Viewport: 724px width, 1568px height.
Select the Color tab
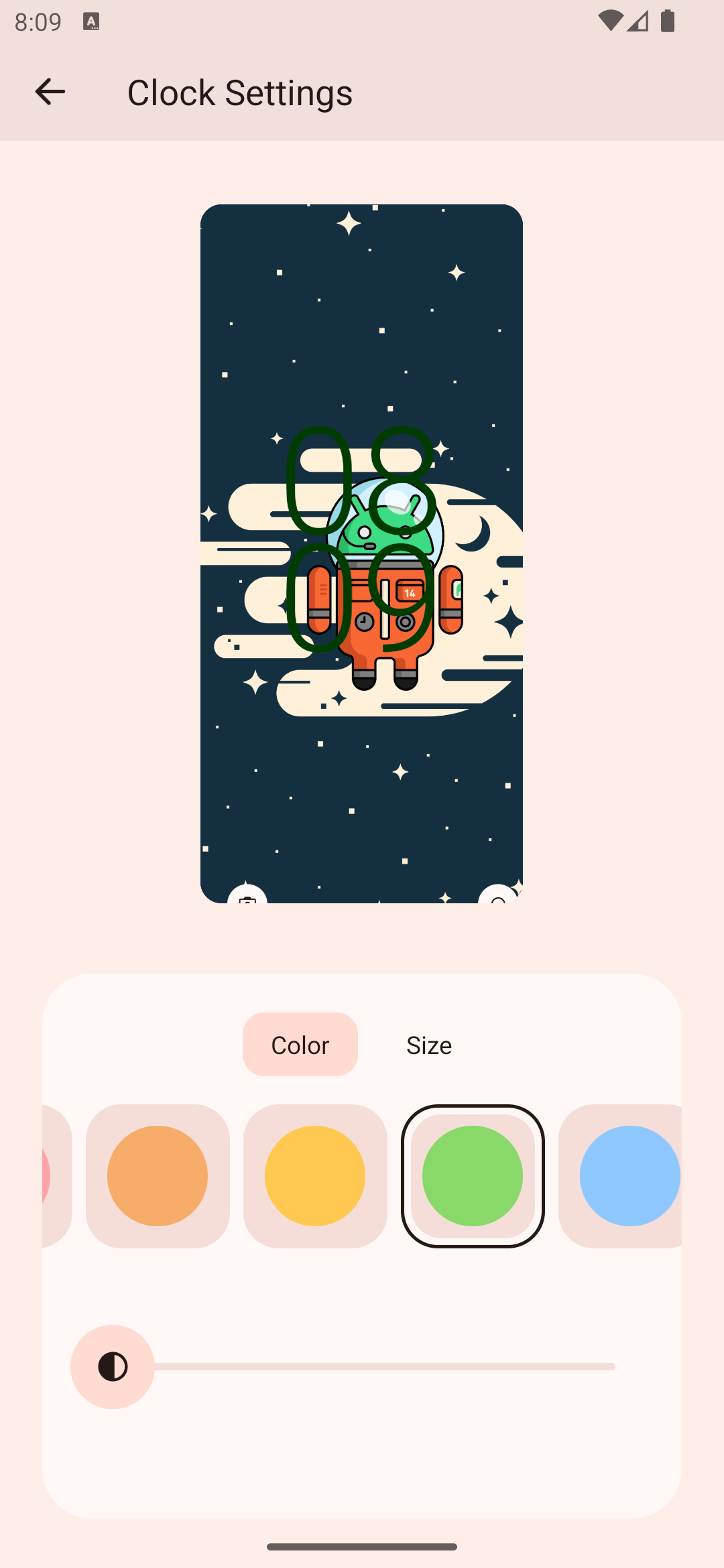(x=300, y=1045)
